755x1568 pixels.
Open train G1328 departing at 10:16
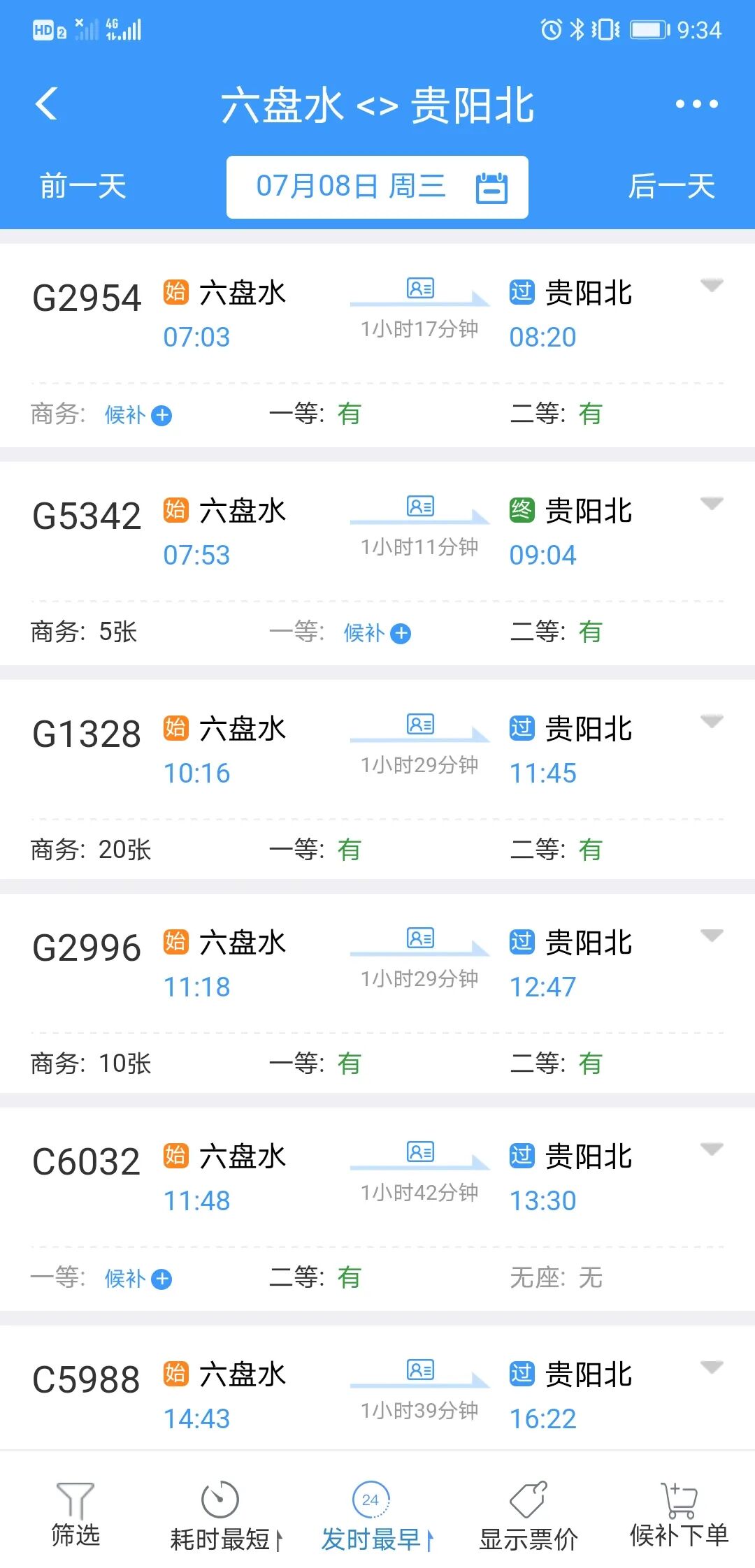(87, 735)
